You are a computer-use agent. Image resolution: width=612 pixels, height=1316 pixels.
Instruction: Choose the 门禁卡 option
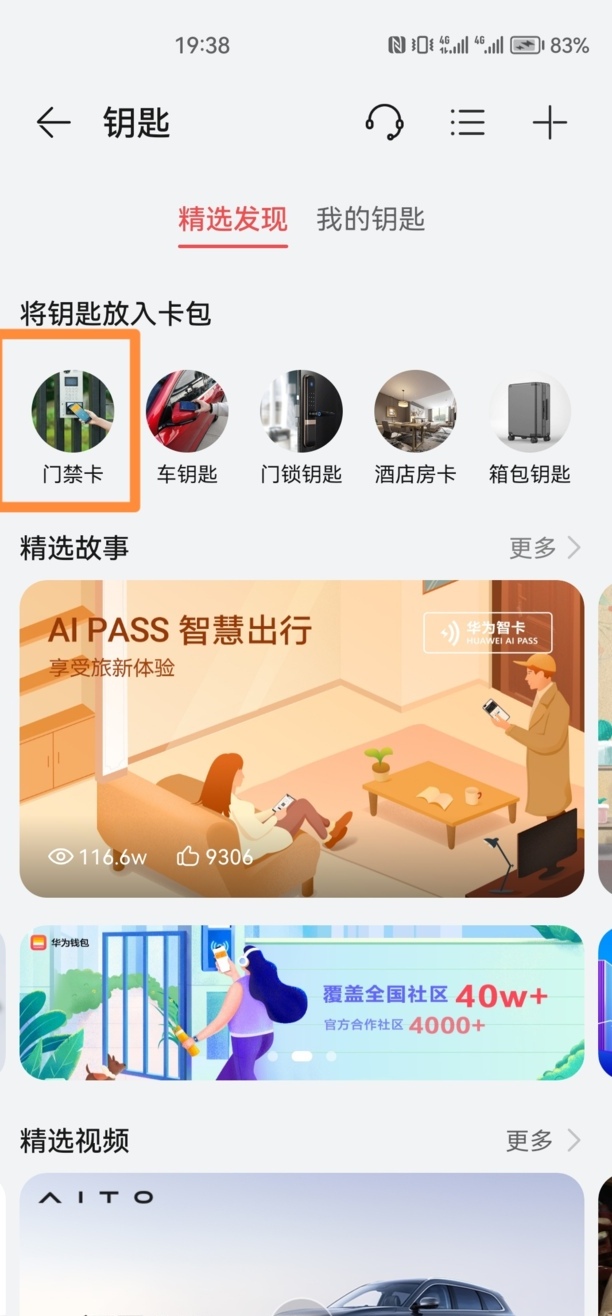tap(72, 424)
